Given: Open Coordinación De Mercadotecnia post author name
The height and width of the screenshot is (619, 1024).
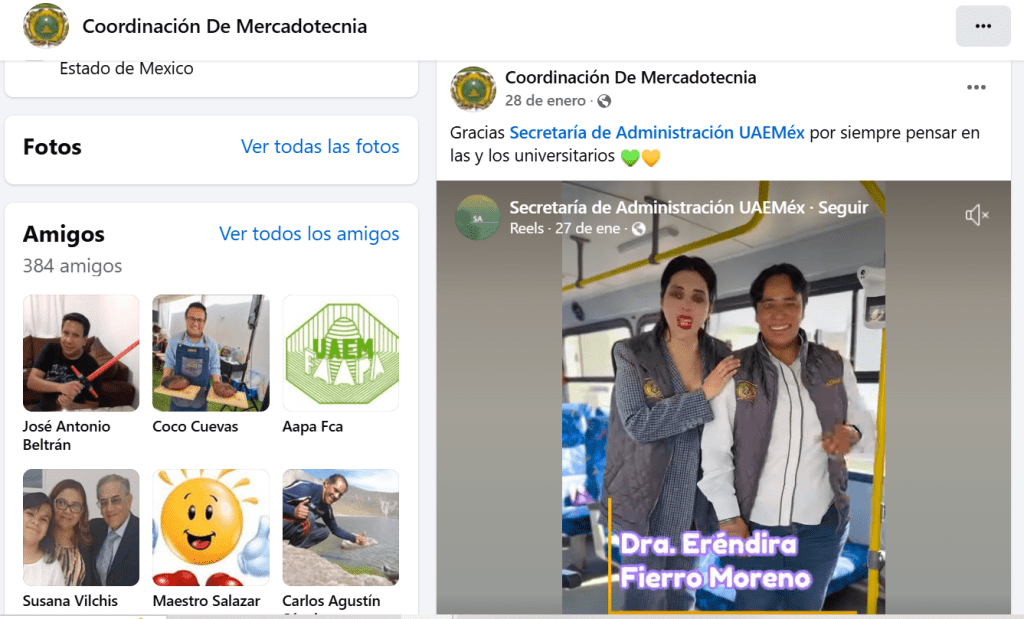Looking at the screenshot, I should [x=630, y=77].
